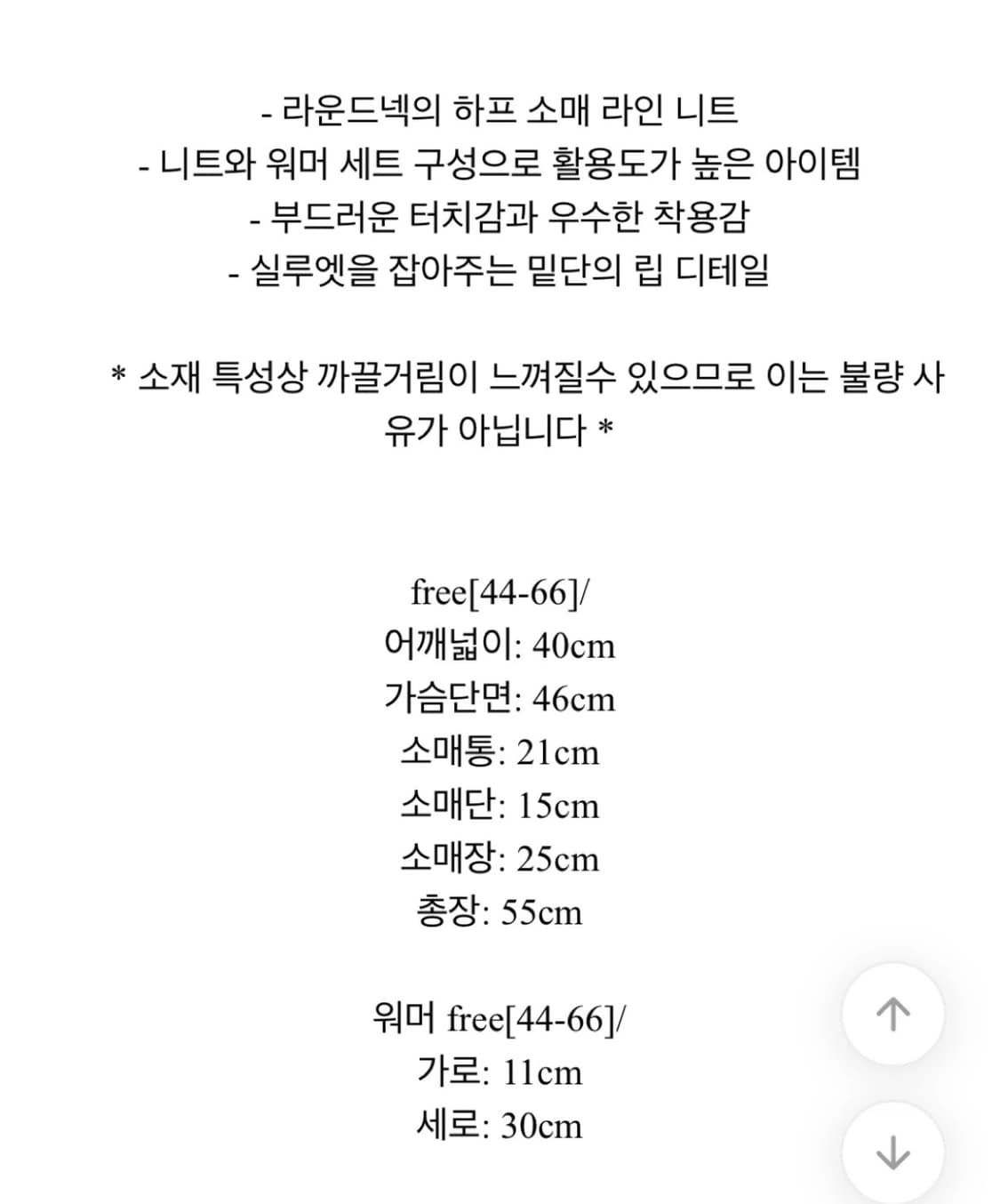Viewport: 1000px width, 1204px height.
Task: Select the 부드러운 터치감 description line
Action: click(500, 216)
